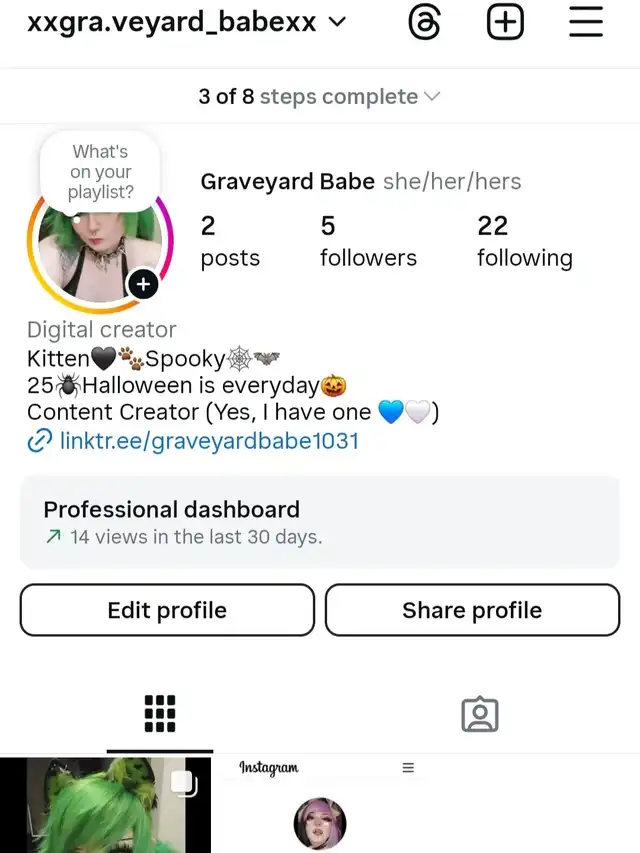Open the hamburger settings menu
Image resolution: width=640 pixels, height=853 pixels.
click(586, 23)
